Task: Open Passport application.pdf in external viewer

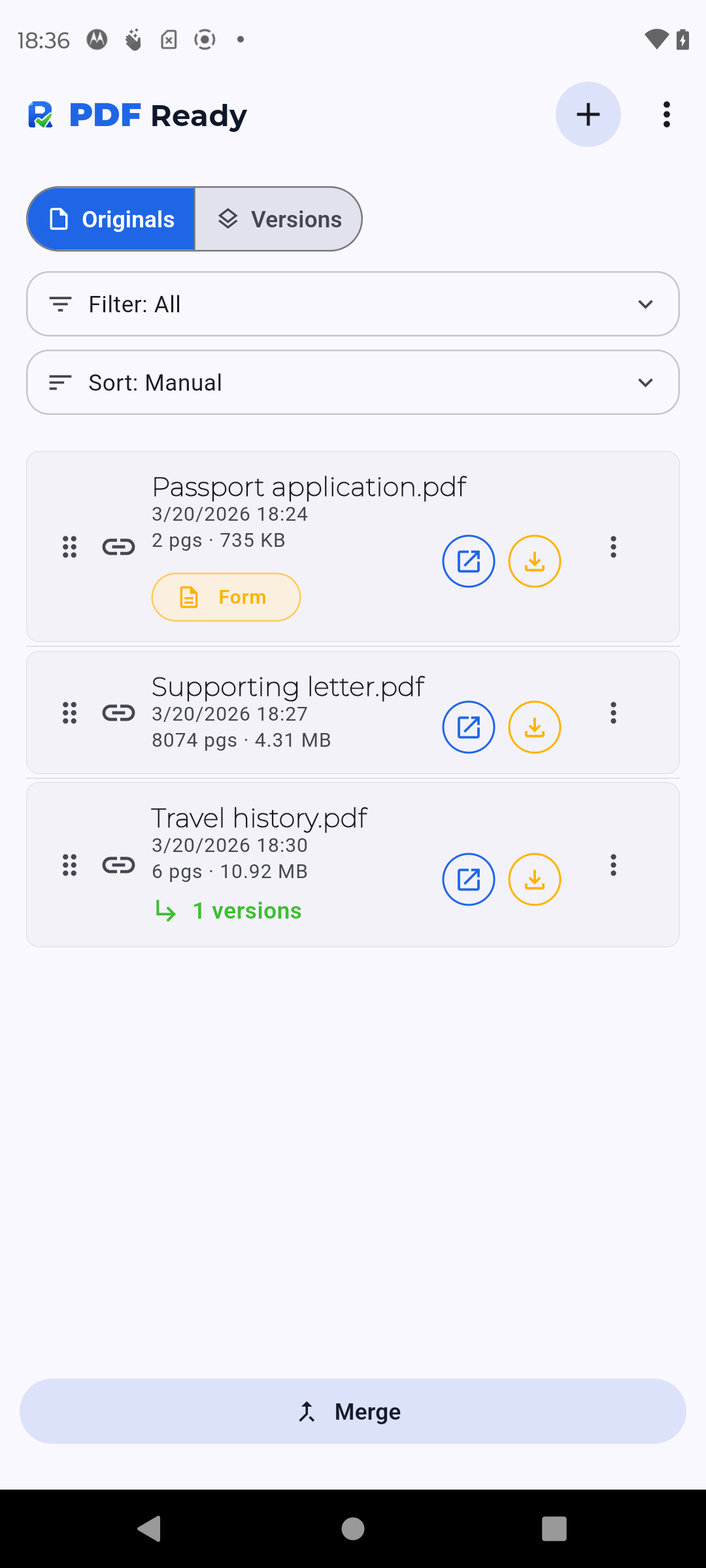Action: pyautogui.click(x=468, y=561)
